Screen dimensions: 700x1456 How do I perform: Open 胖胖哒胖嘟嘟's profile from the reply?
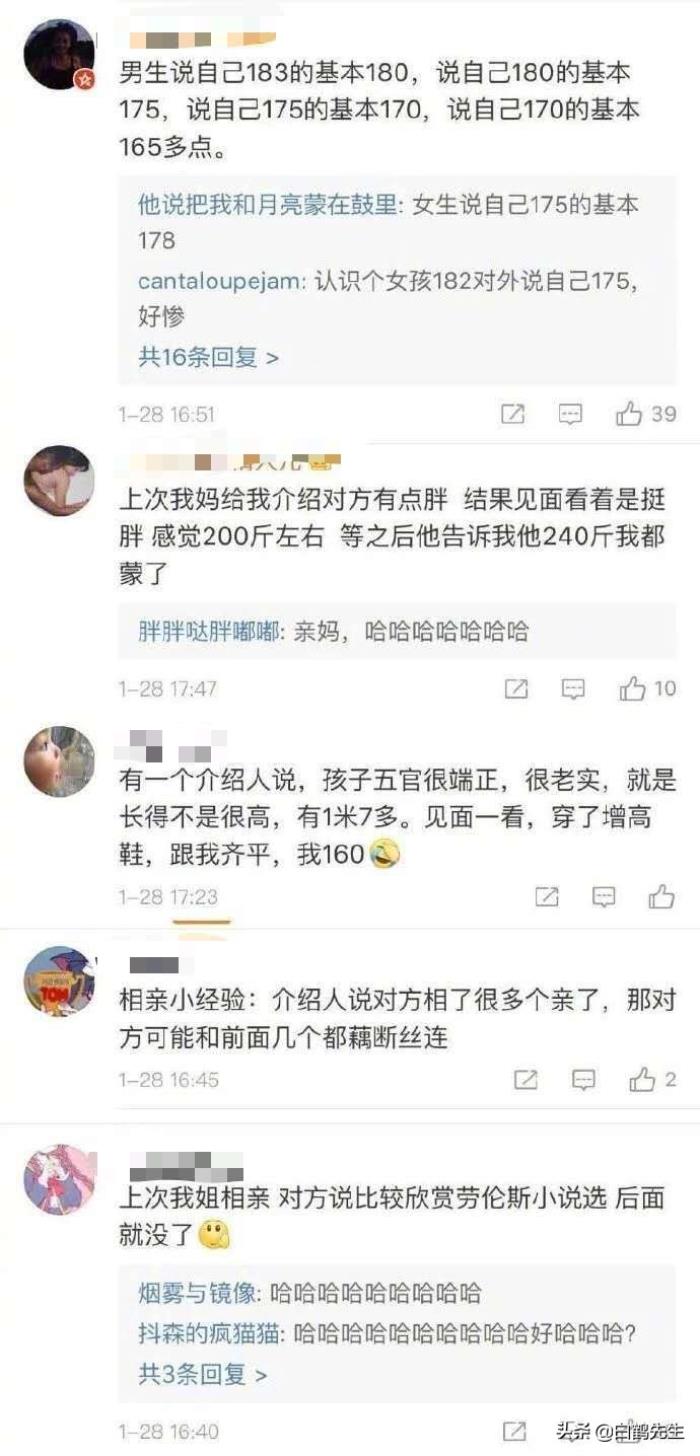point(208,632)
